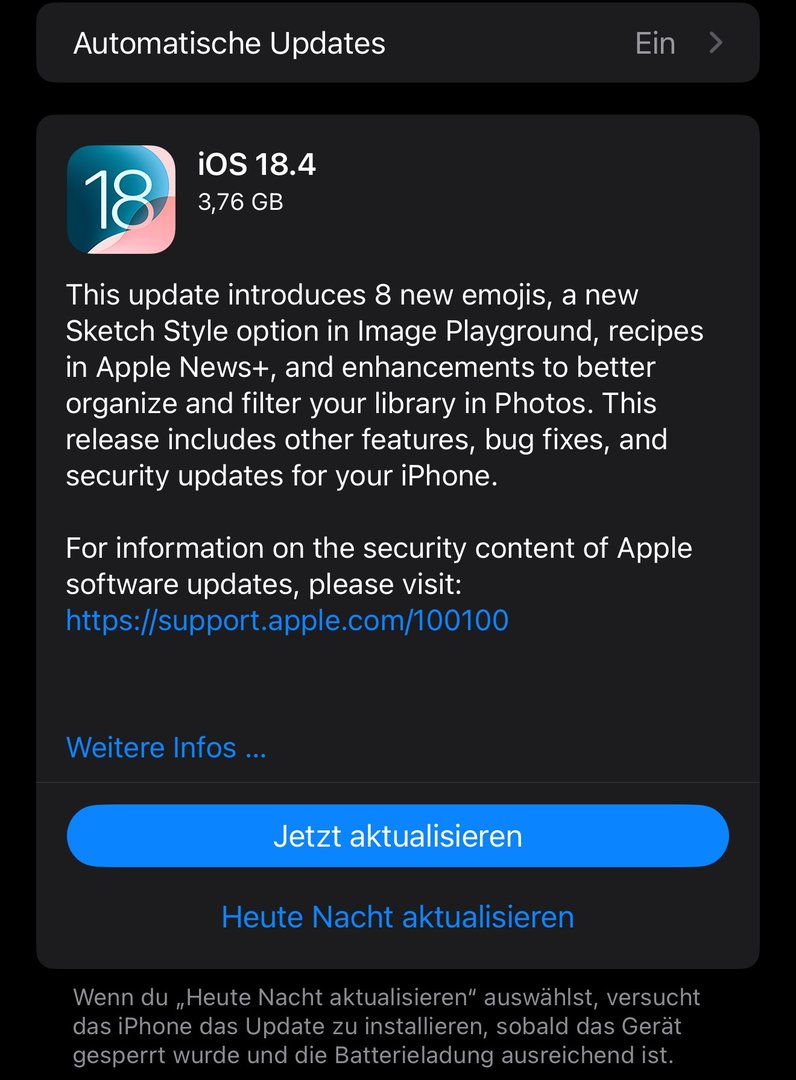Open Weitere Infos for more details
796x1080 pixels.
(x=166, y=748)
